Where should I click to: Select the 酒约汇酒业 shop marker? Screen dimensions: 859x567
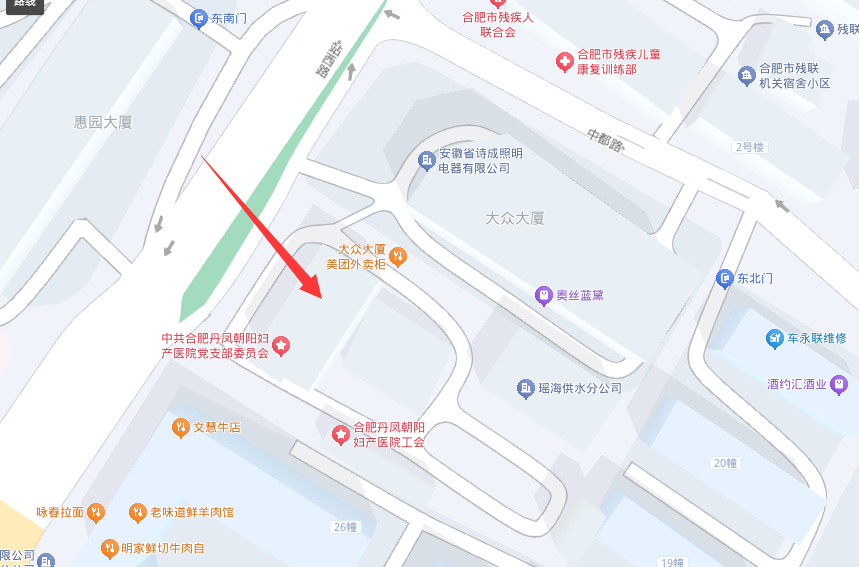pos(839,383)
